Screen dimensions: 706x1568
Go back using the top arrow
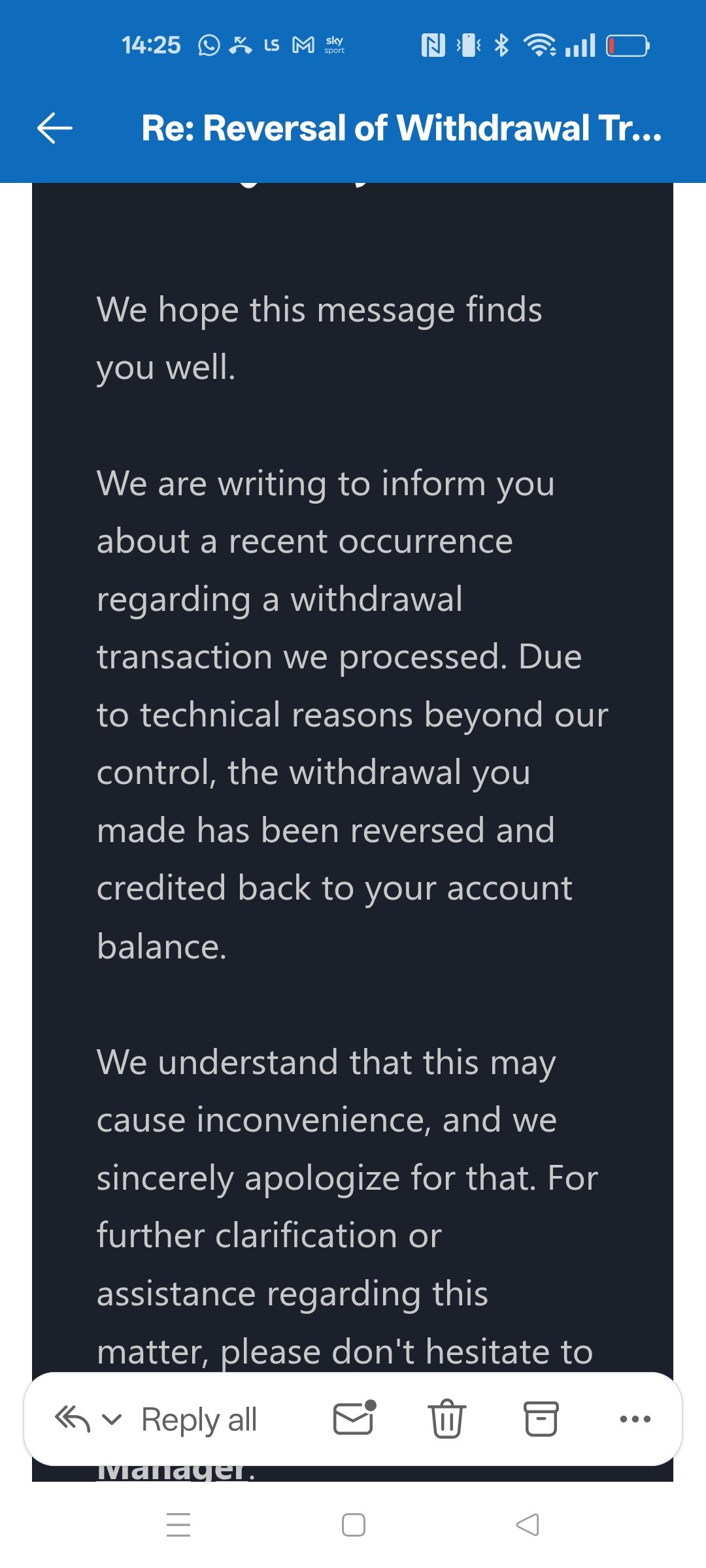[x=55, y=127]
